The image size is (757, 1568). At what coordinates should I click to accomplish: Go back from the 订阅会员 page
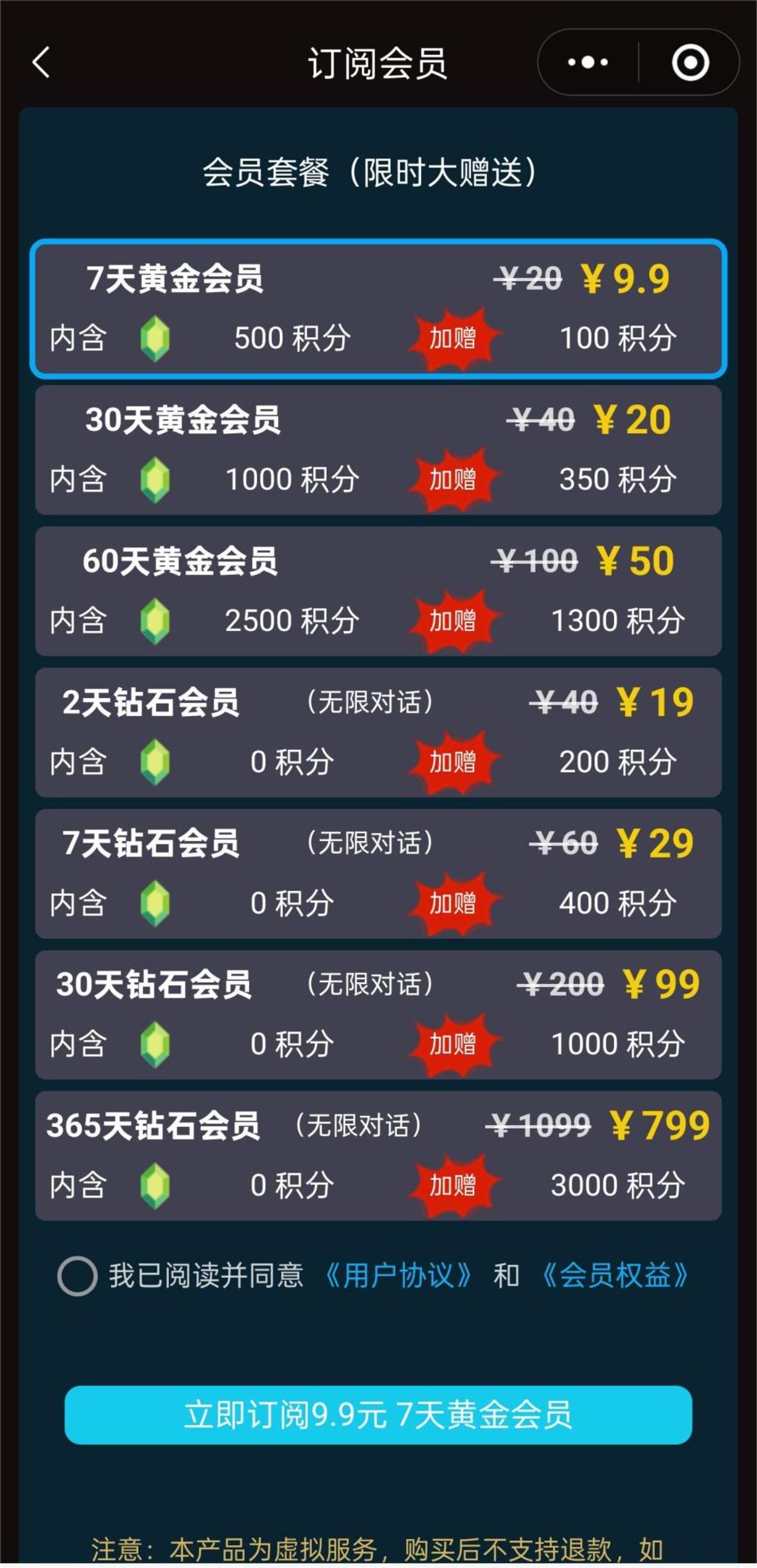41,62
